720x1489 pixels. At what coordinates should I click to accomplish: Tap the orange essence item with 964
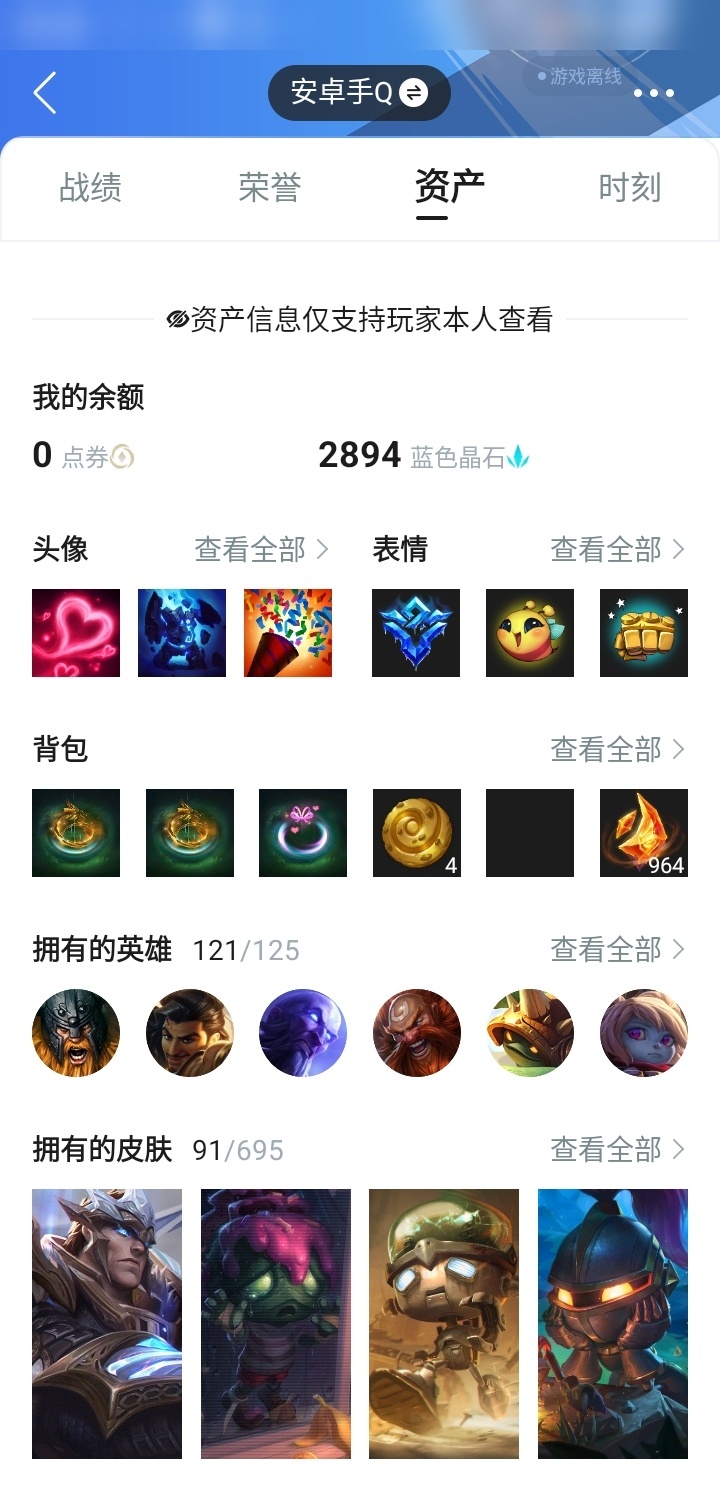644,833
